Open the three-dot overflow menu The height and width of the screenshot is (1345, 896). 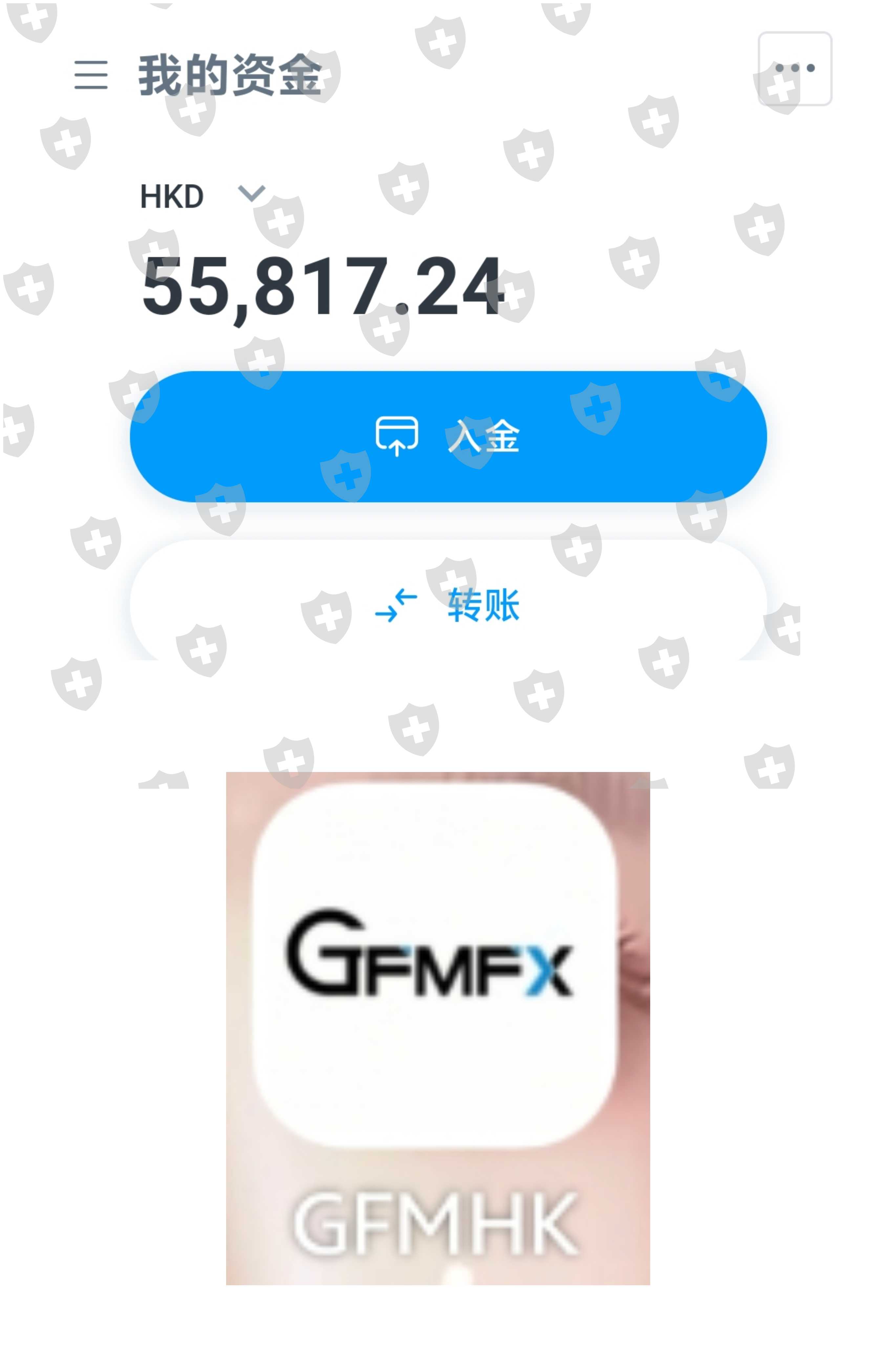794,69
